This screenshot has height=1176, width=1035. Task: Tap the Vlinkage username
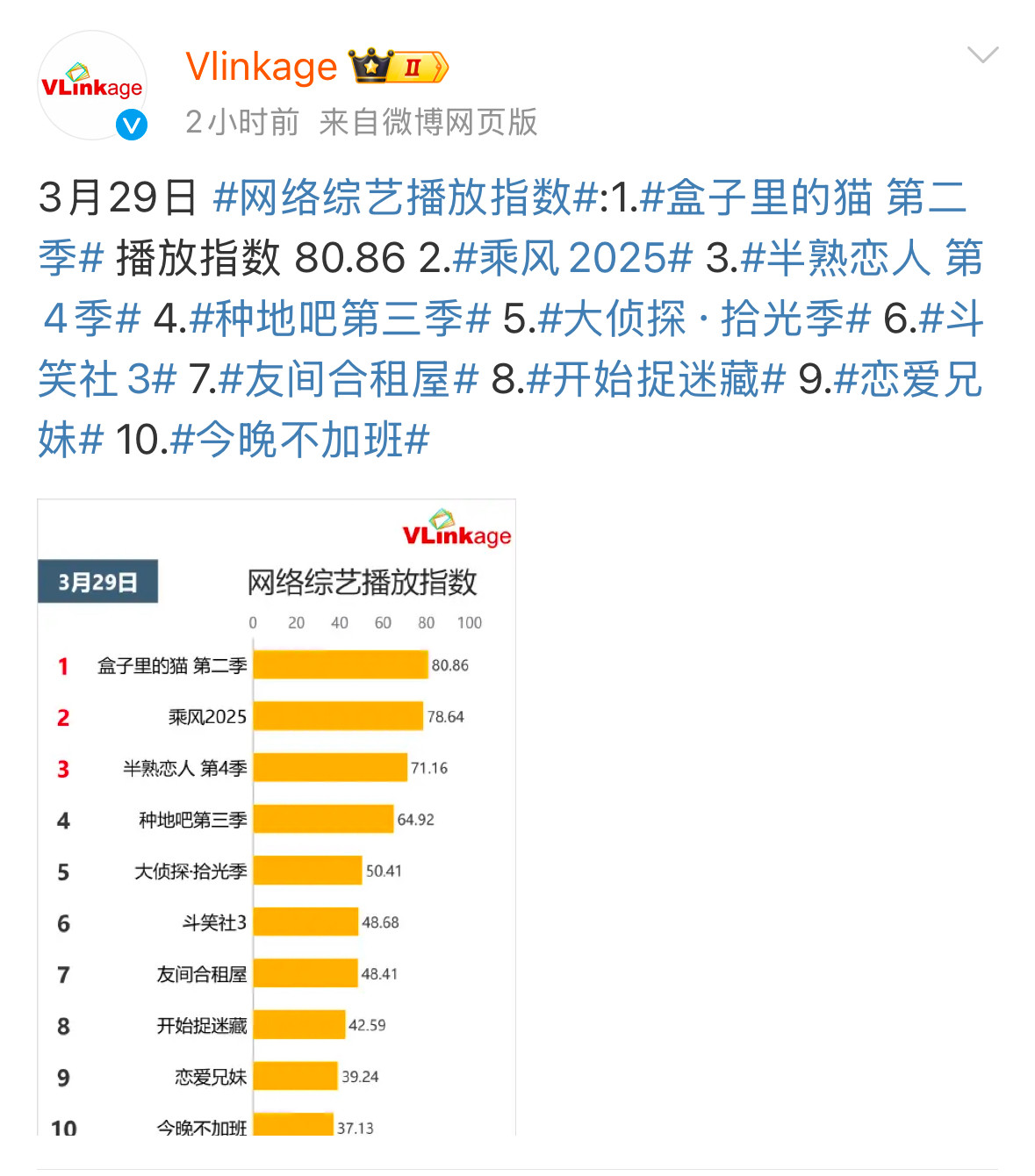pyautogui.click(x=262, y=67)
